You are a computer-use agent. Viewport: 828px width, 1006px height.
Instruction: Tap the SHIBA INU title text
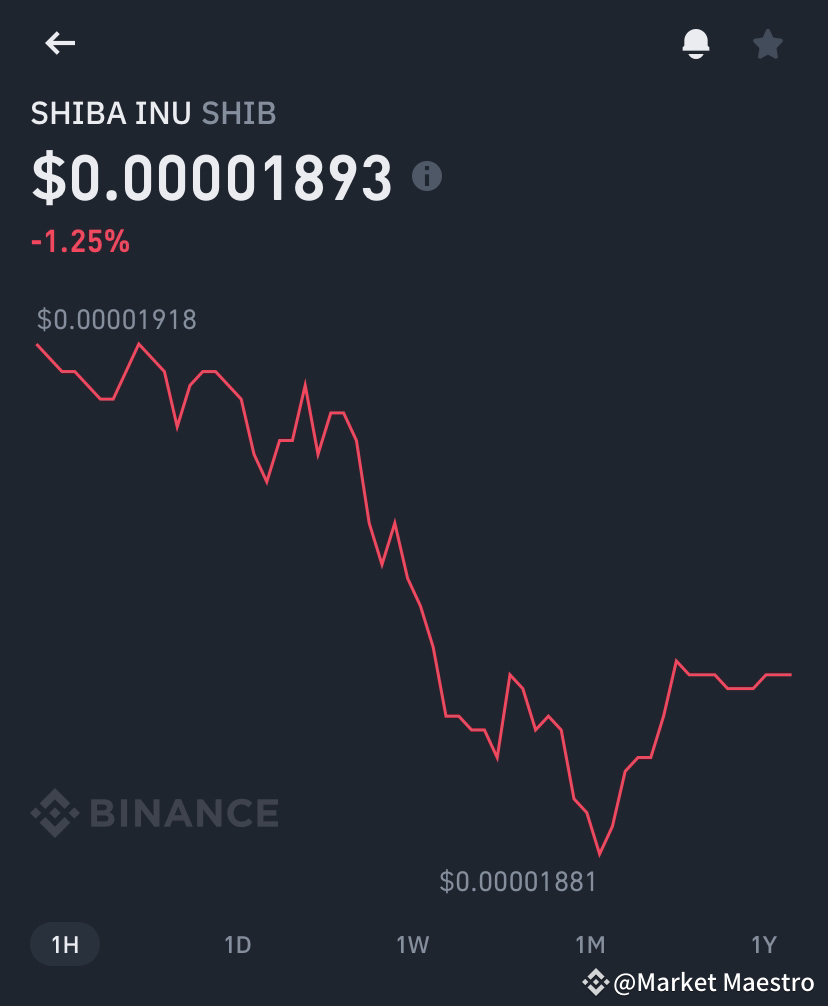(x=113, y=114)
